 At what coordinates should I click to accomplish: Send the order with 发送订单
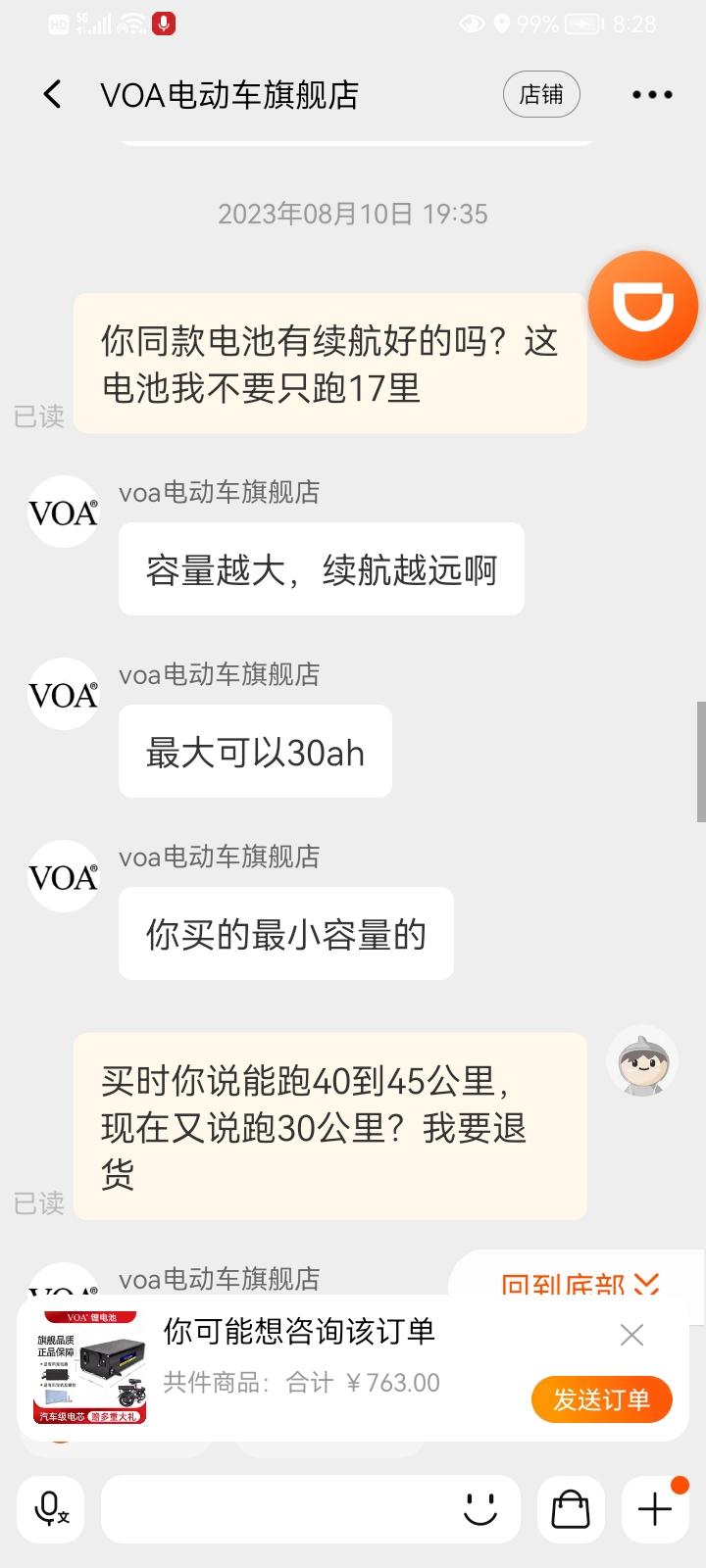point(602,1400)
